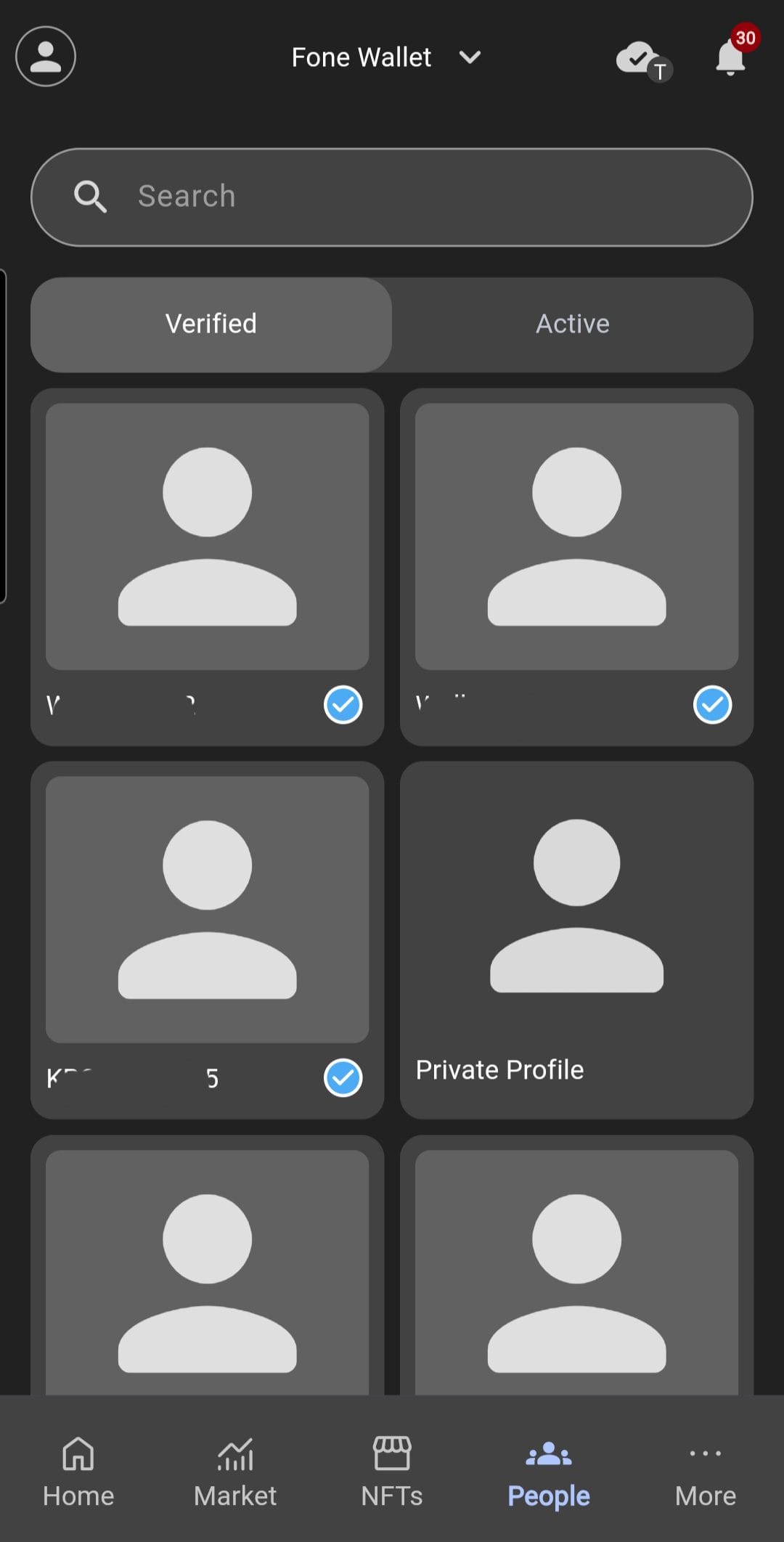Click inside the Search input field
784x1542 pixels.
click(x=392, y=196)
